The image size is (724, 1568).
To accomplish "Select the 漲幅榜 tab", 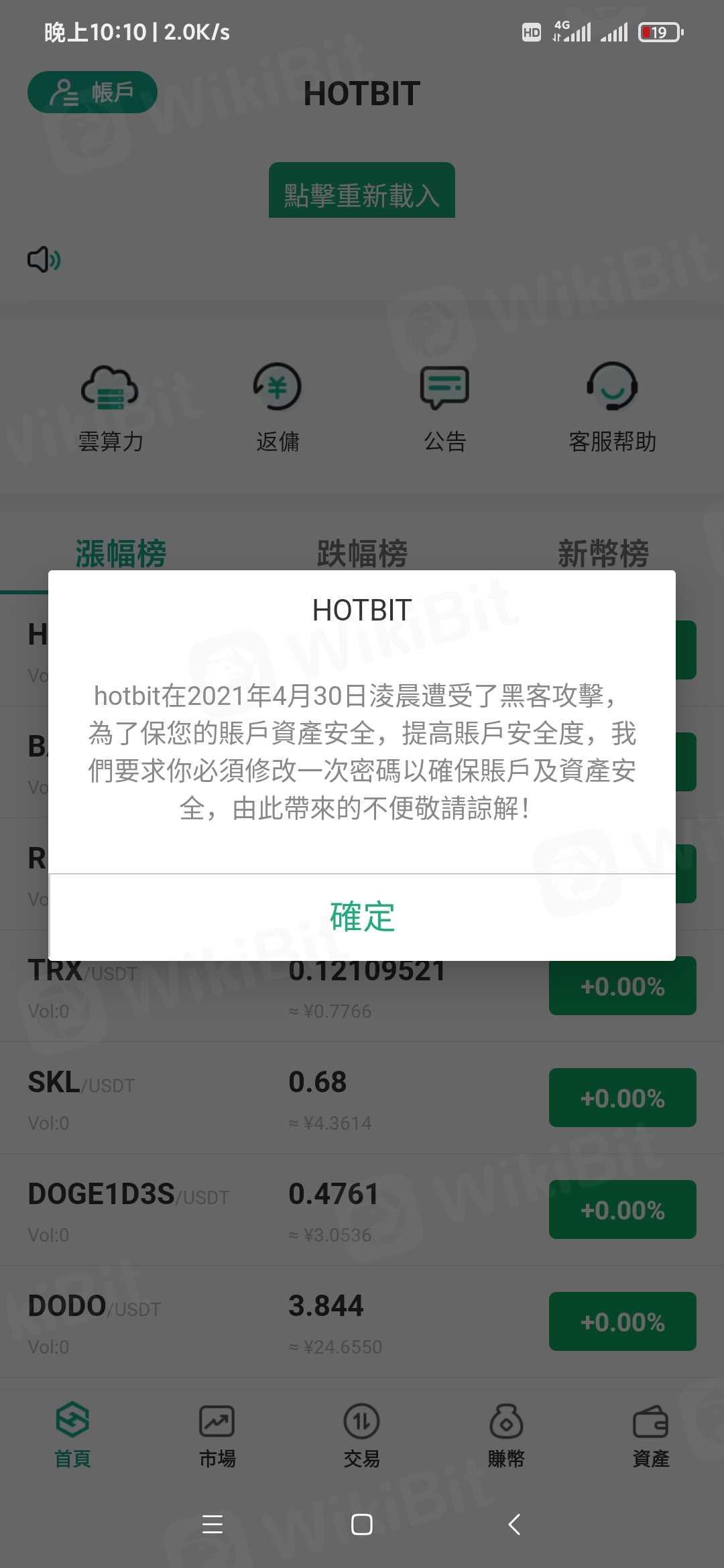I will click(121, 553).
